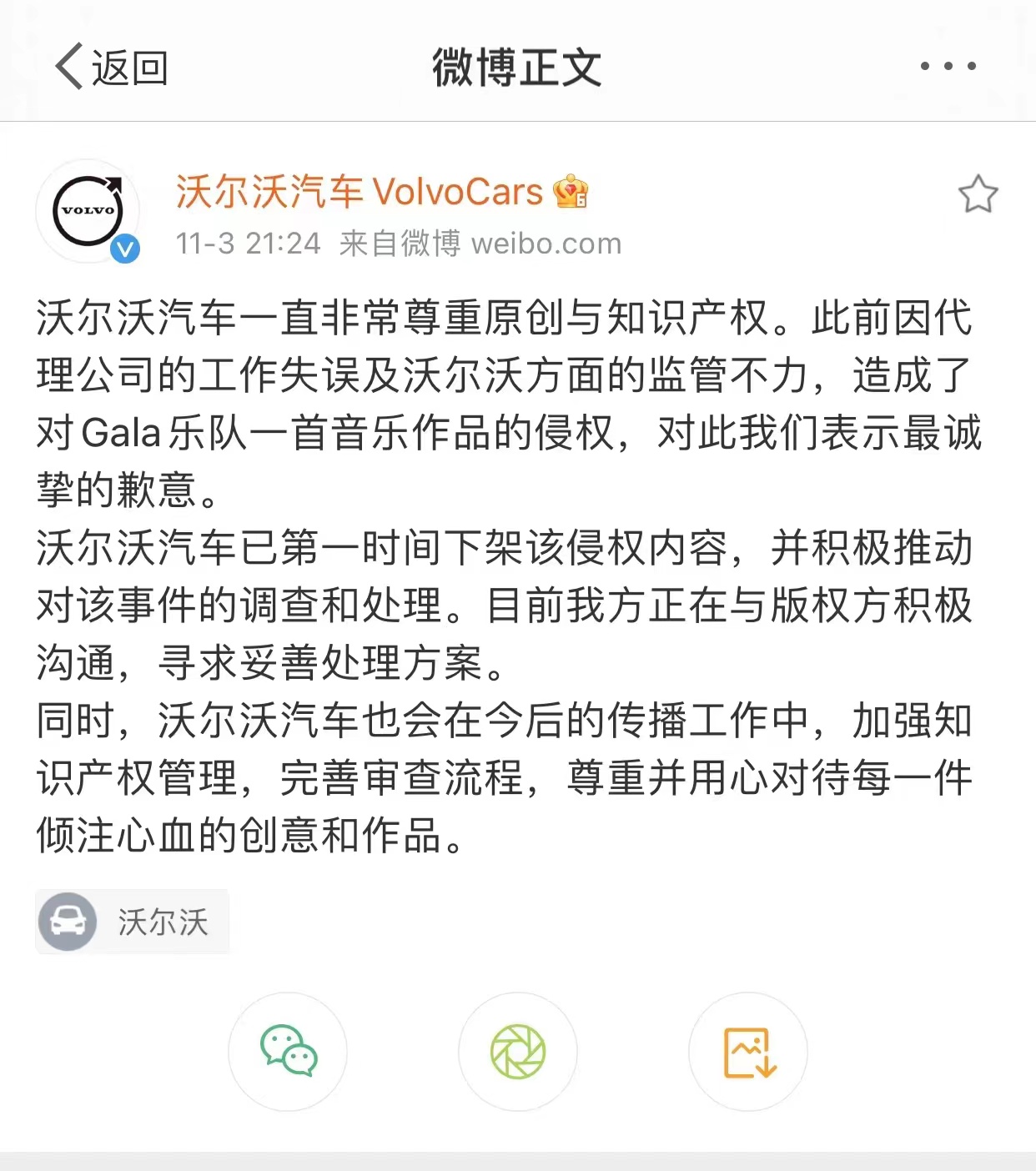
Task: Share to Moments via the green shutter icon
Action: [x=518, y=1051]
